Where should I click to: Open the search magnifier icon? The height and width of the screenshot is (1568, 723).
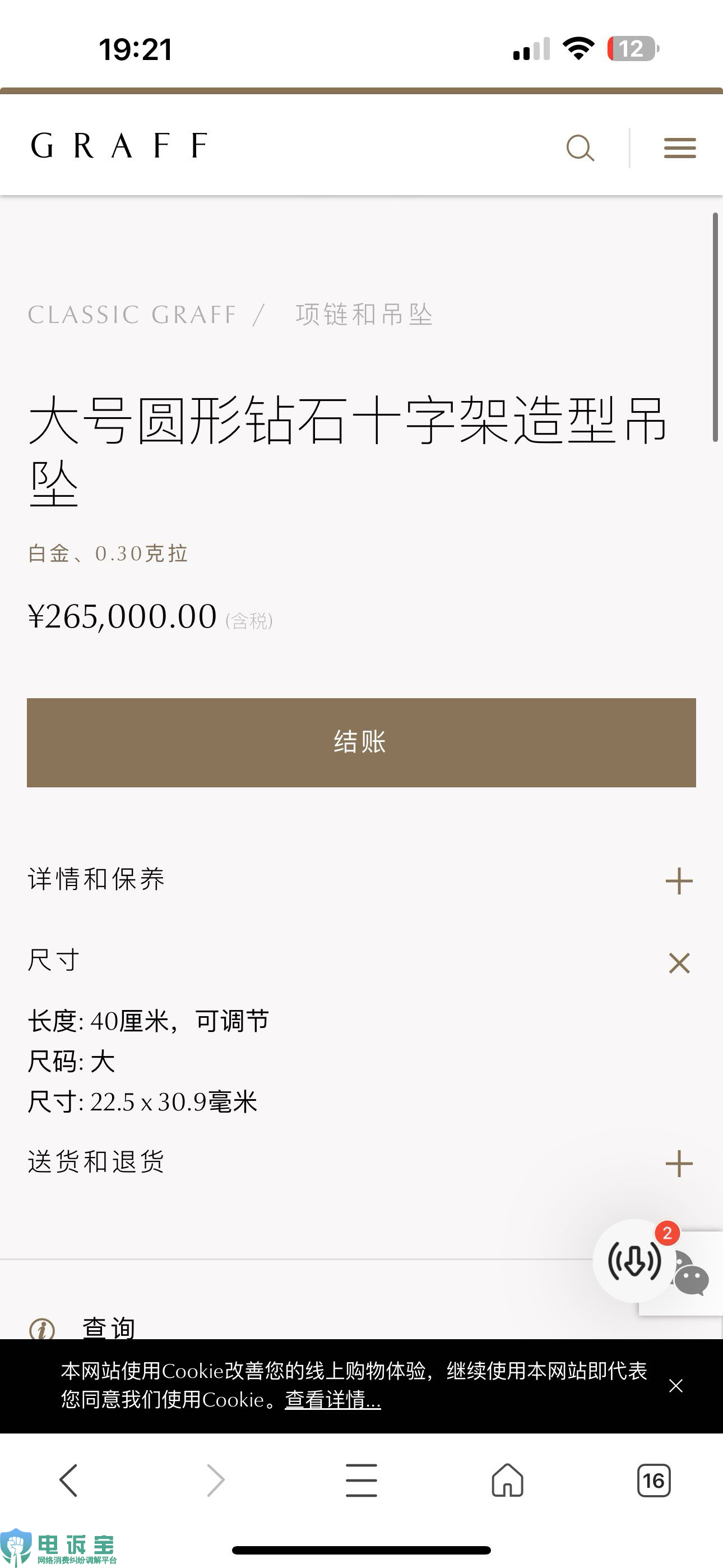pyautogui.click(x=580, y=148)
